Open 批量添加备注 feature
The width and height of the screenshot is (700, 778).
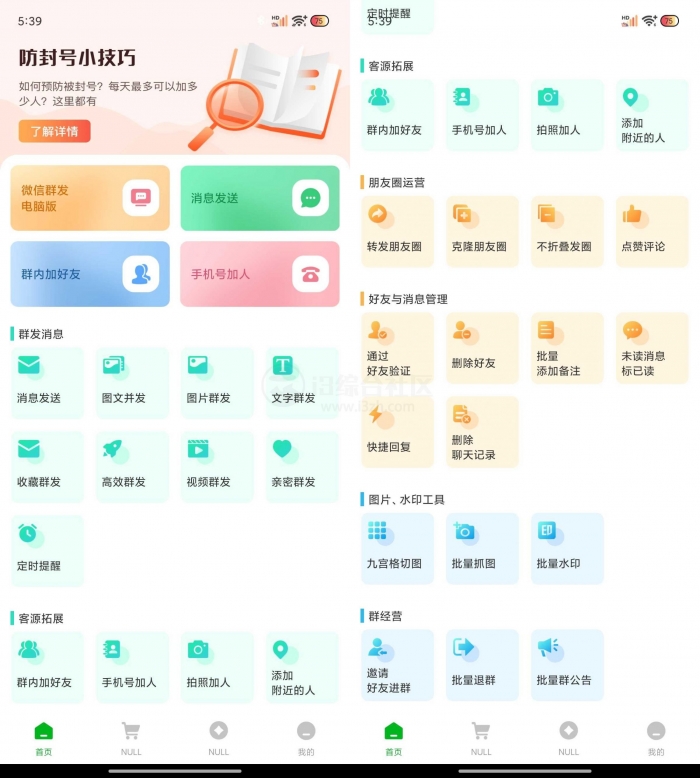click(567, 348)
